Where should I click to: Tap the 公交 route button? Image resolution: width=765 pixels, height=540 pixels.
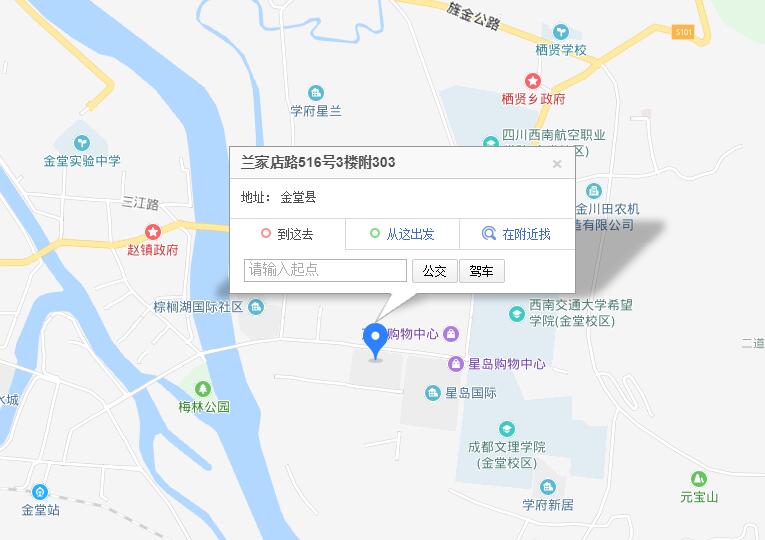tap(434, 271)
